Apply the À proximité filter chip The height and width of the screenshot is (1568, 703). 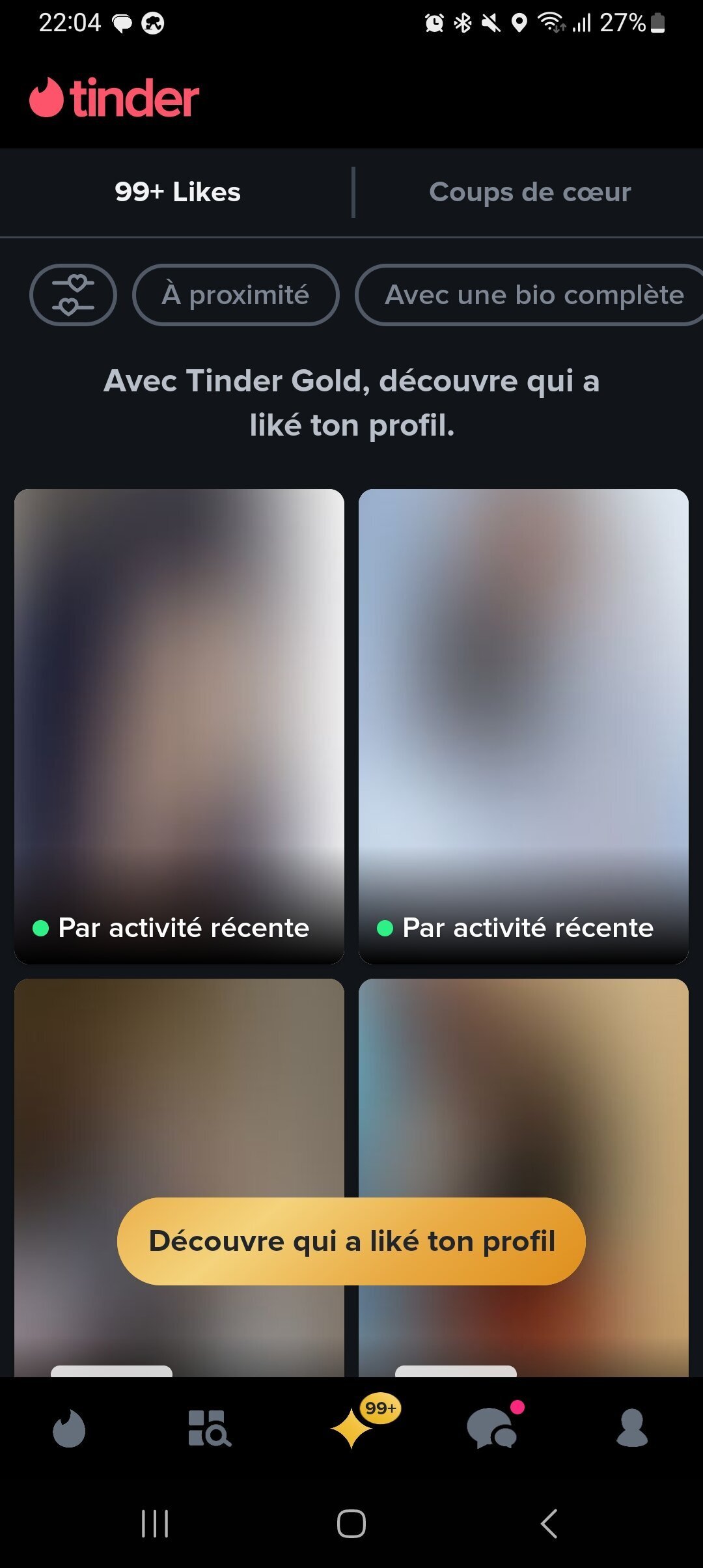point(236,295)
